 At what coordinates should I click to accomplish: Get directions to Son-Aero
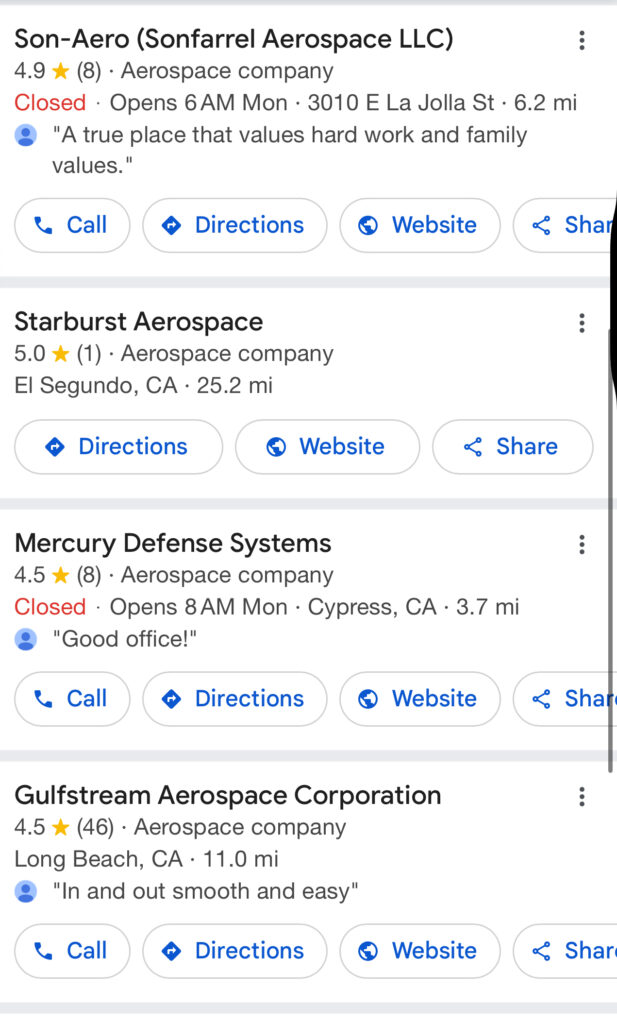pos(235,225)
